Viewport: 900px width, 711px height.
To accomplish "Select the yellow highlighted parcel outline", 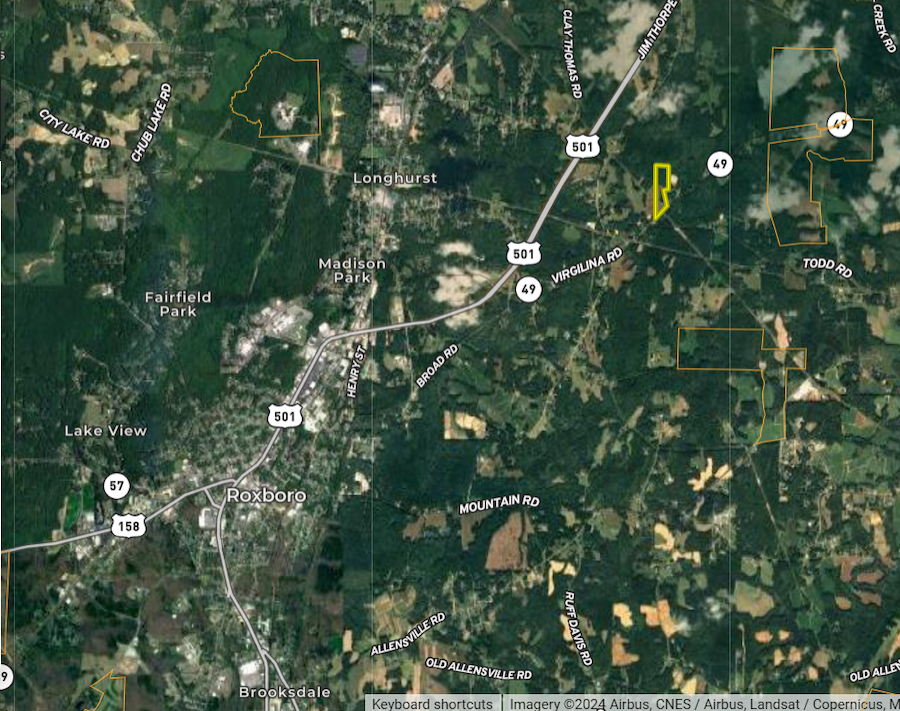I will (x=660, y=190).
